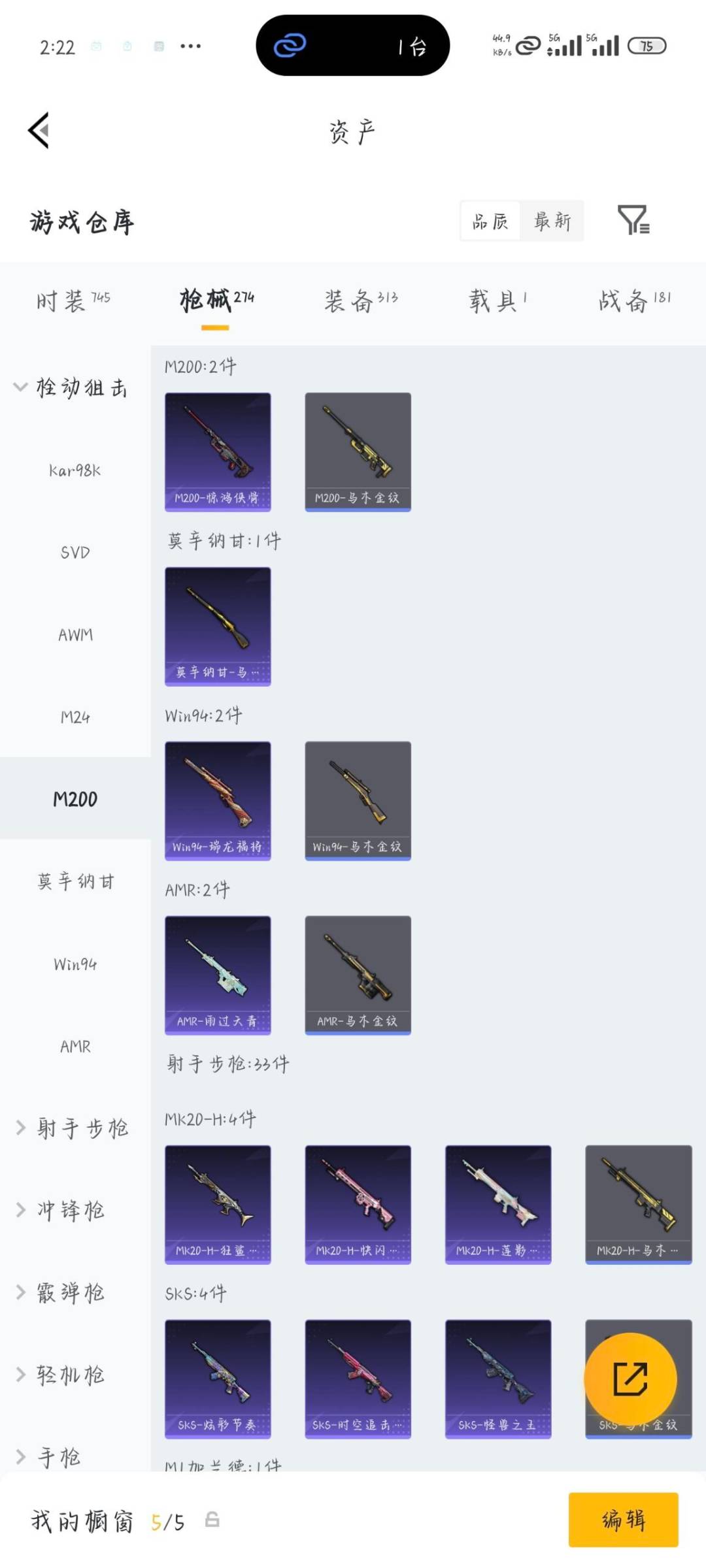Screen dimensions: 706x1568
Task: Open the Win94-乌木金纹 skin
Action: tap(358, 800)
